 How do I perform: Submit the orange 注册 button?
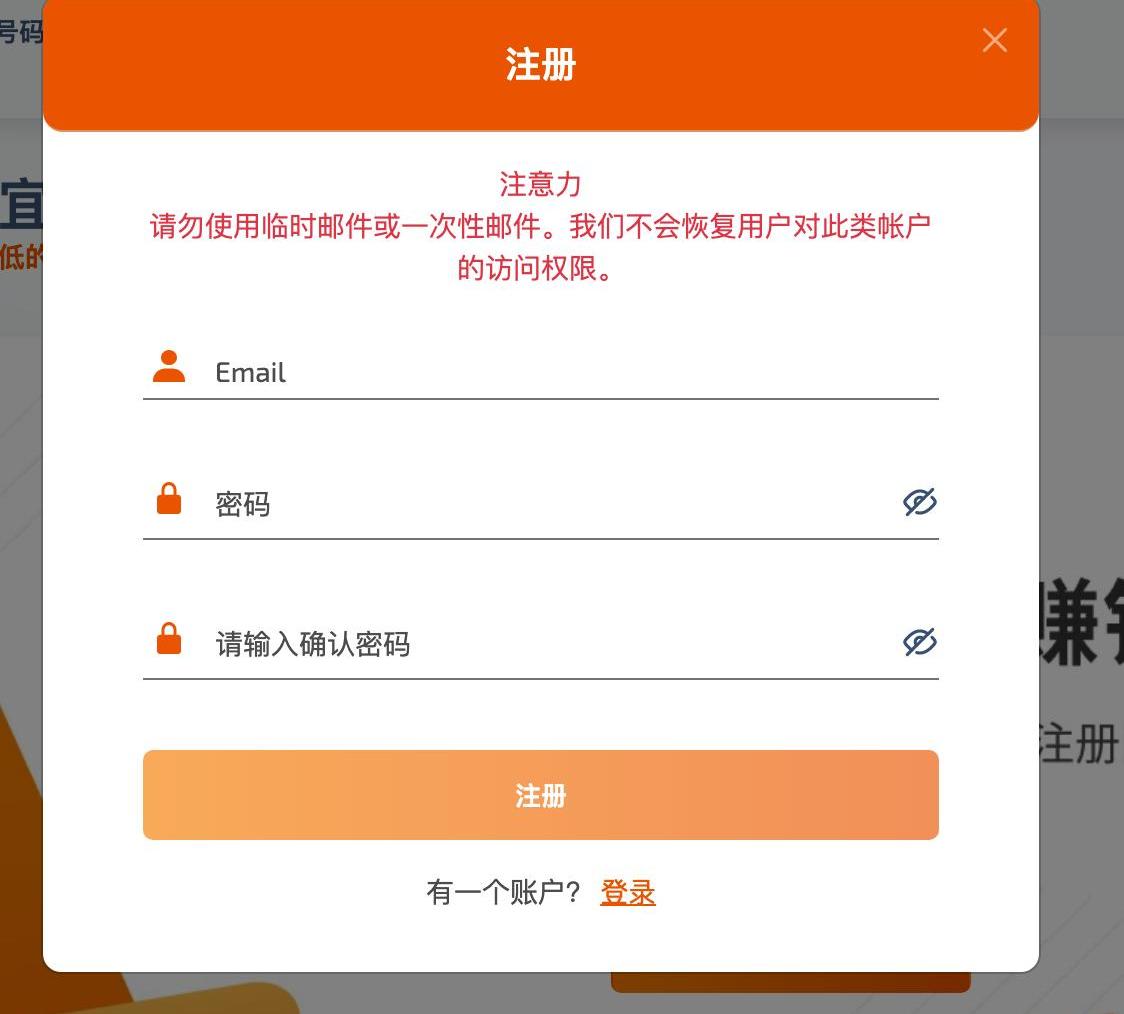(x=540, y=795)
